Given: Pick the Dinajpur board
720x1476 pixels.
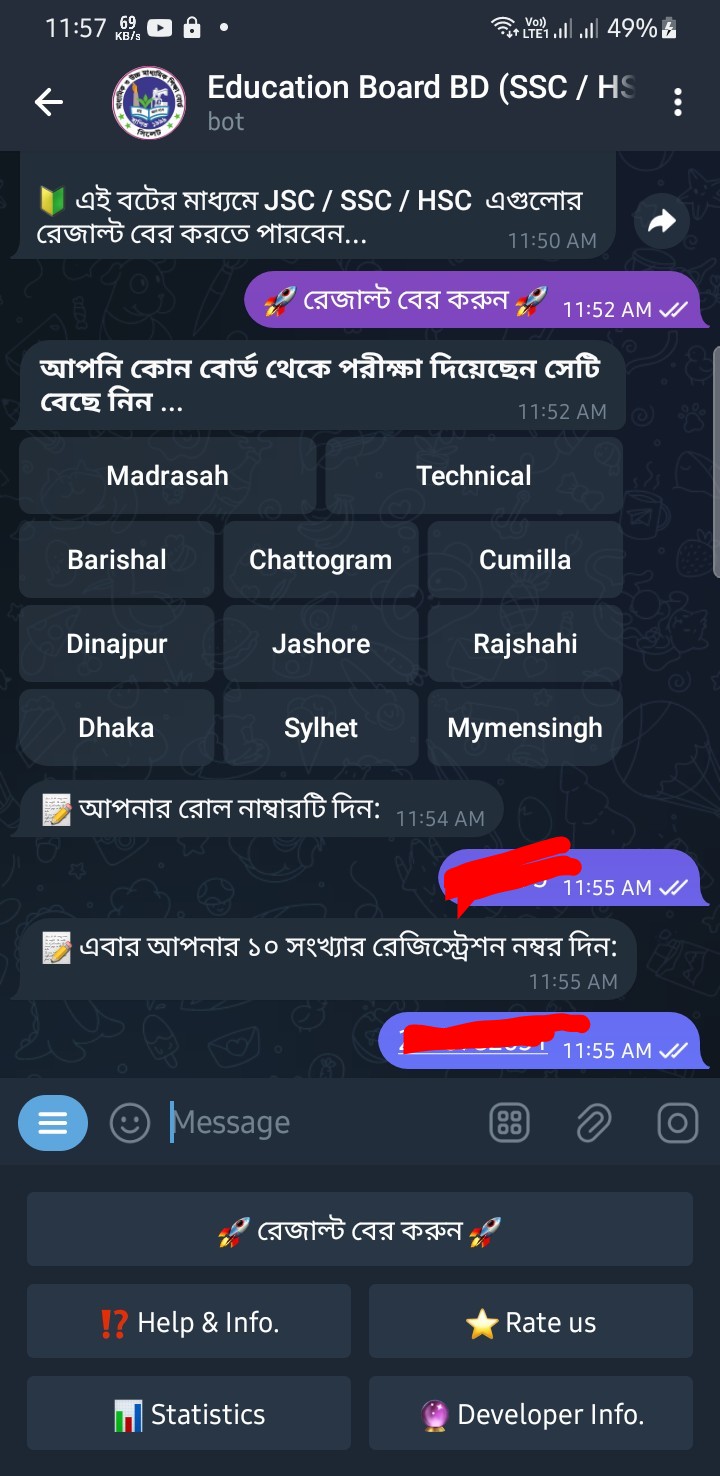Looking at the screenshot, I should (x=117, y=644).
